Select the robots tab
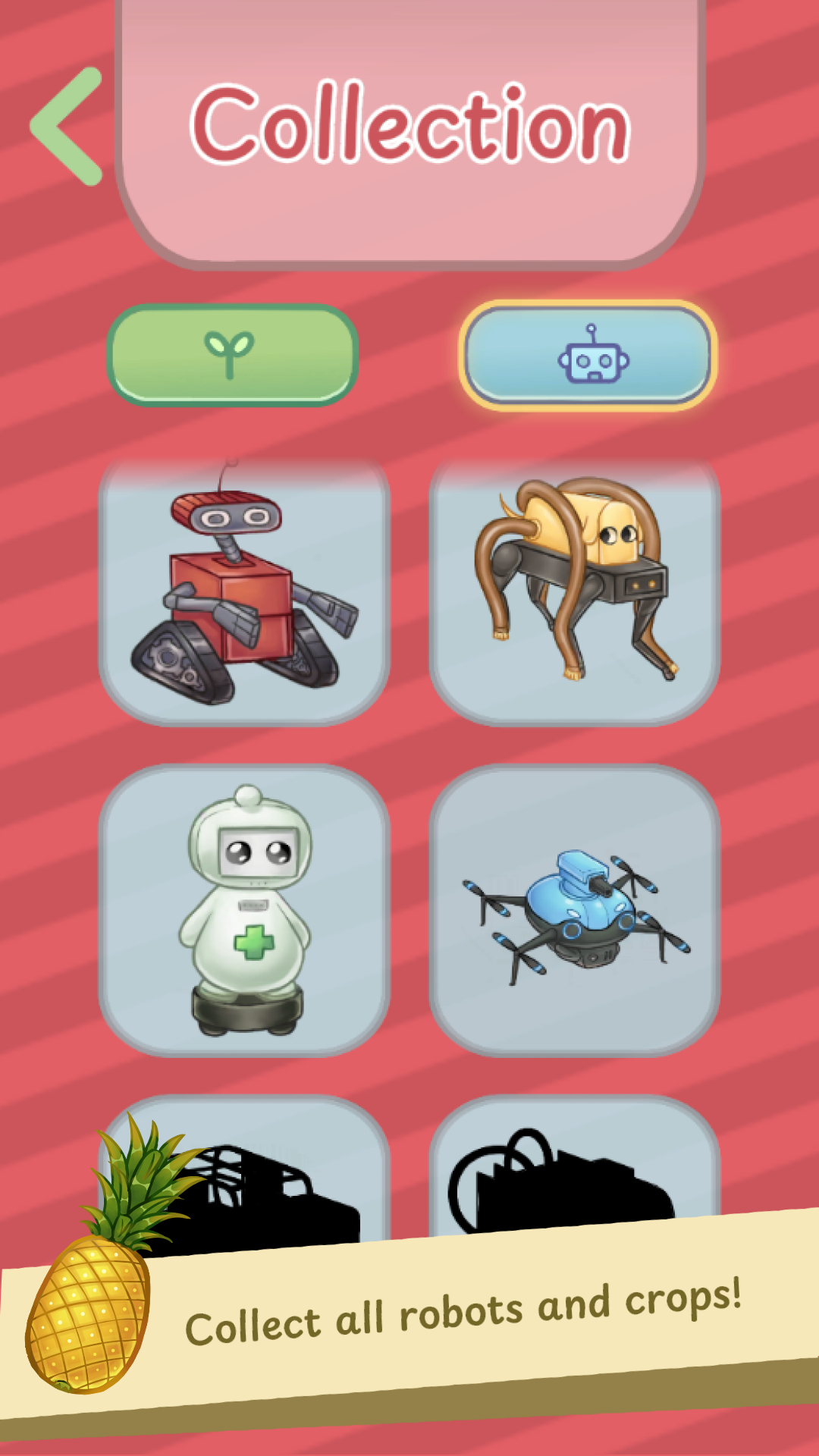819x1456 pixels. (588, 356)
